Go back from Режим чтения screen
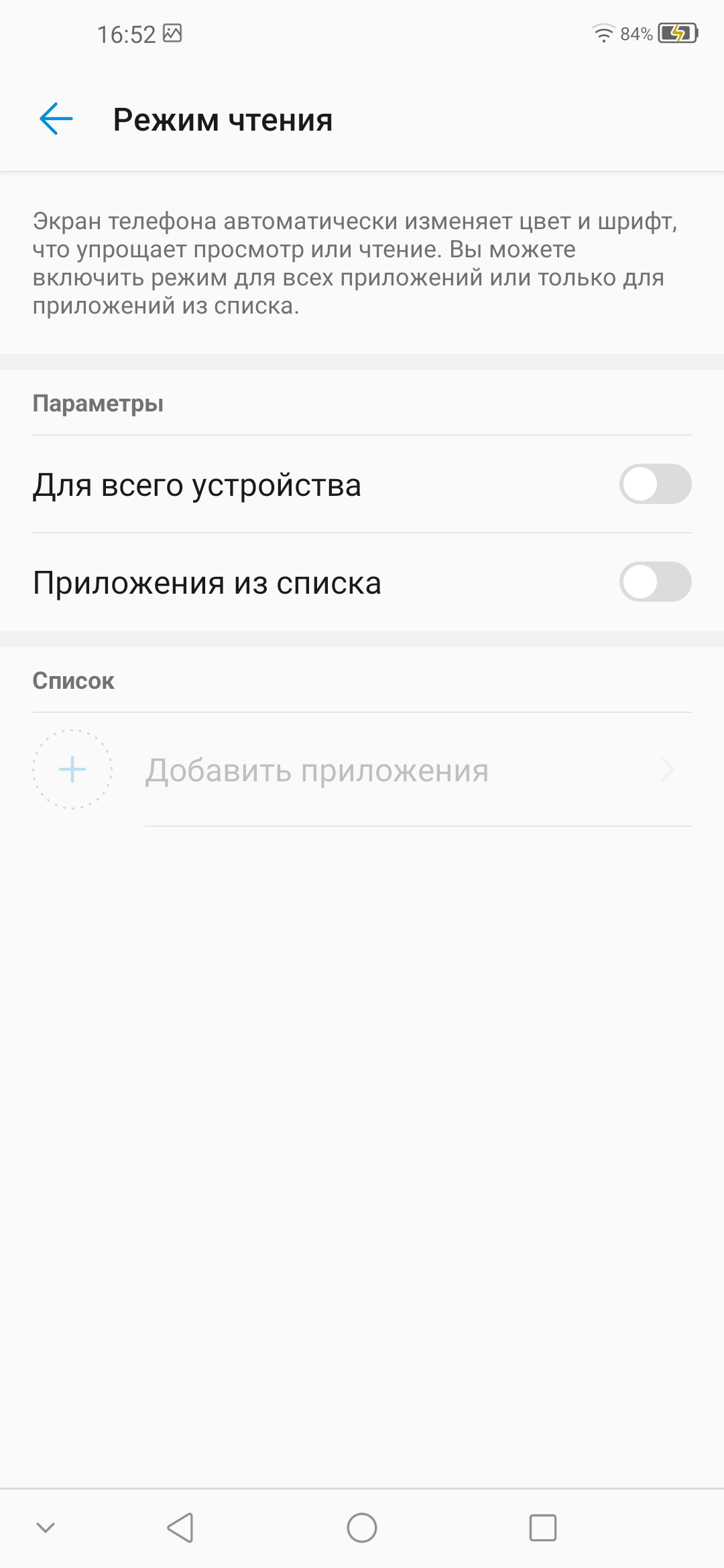Image resolution: width=724 pixels, height=1568 pixels. click(56, 119)
